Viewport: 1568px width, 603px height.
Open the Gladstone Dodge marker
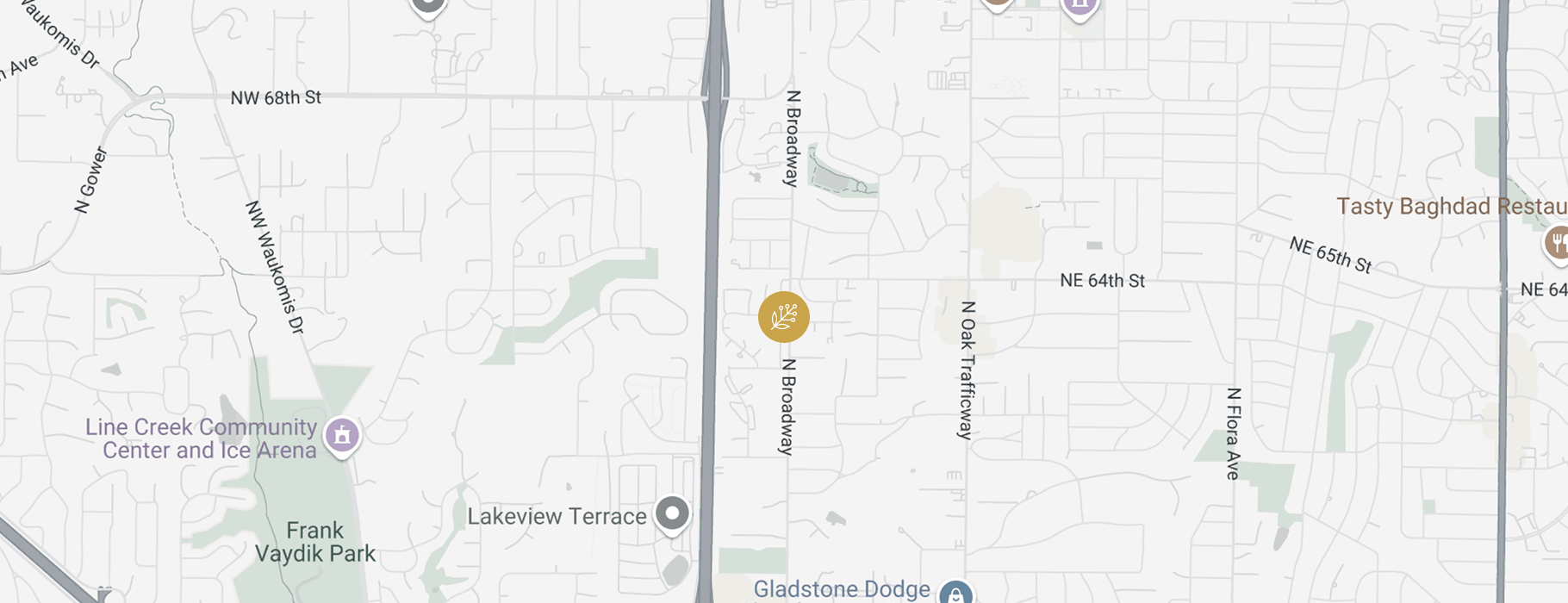point(955,594)
